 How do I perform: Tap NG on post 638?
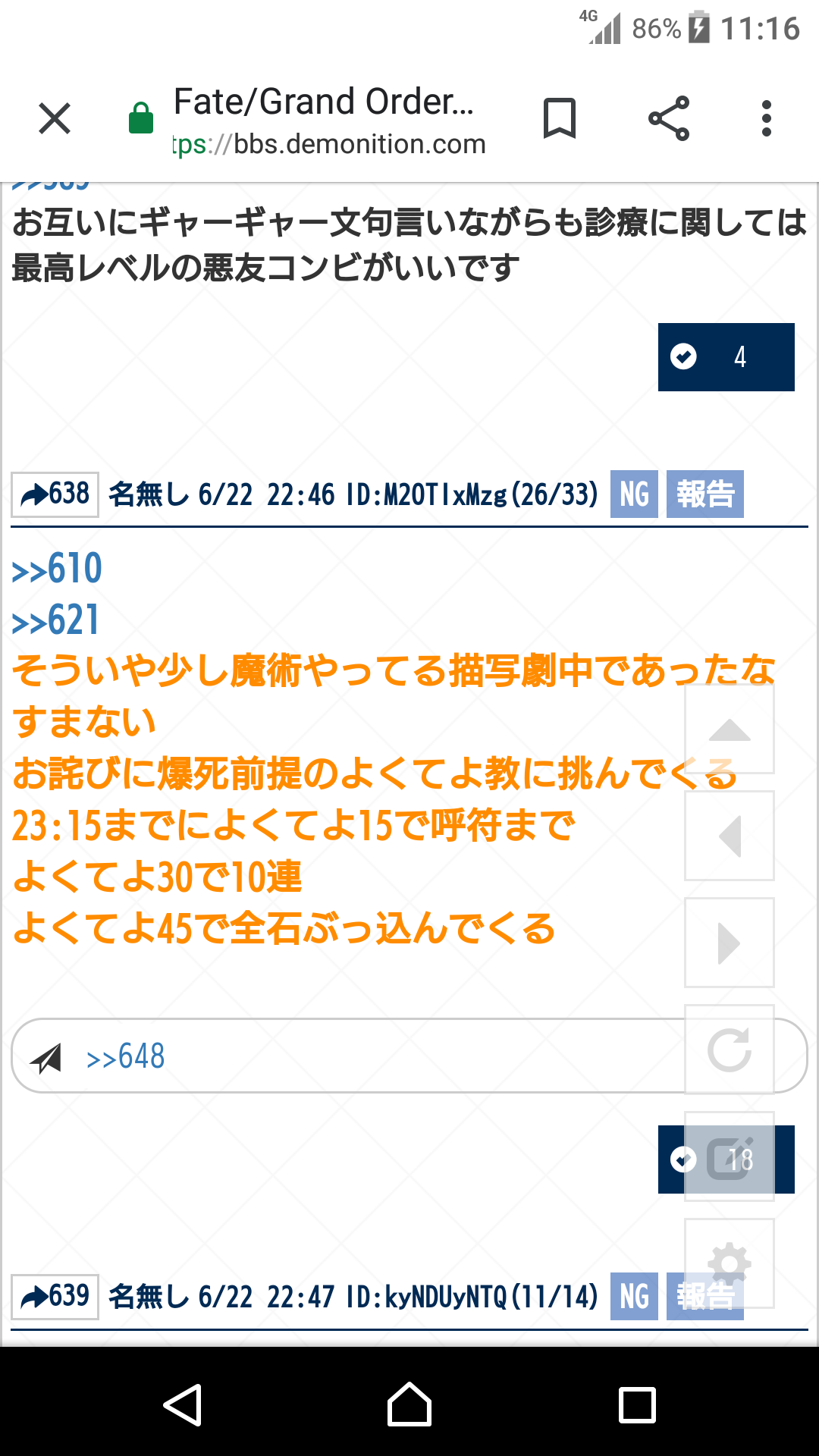[634, 494]
